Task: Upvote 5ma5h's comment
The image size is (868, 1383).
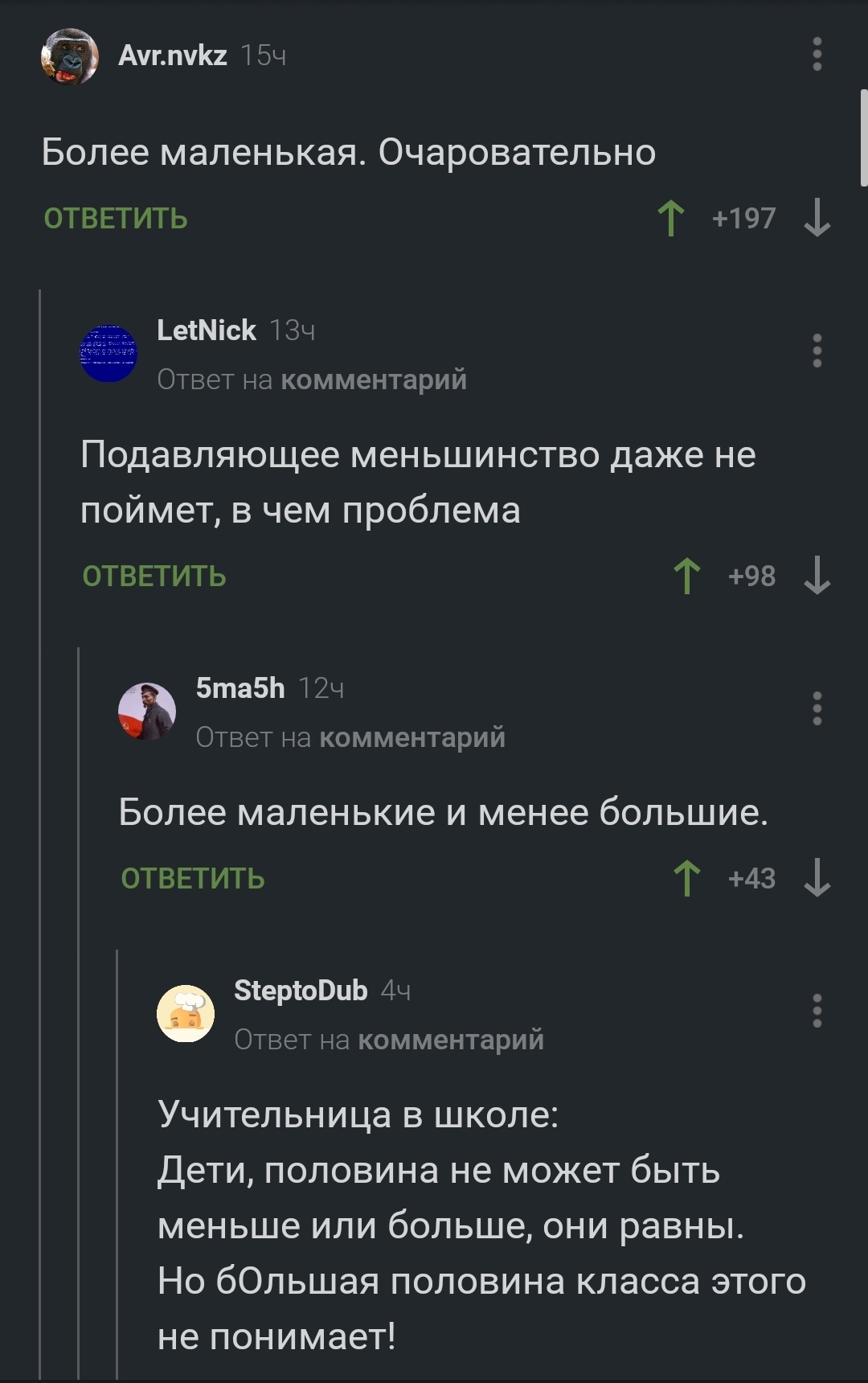Action: click(687, 878)
